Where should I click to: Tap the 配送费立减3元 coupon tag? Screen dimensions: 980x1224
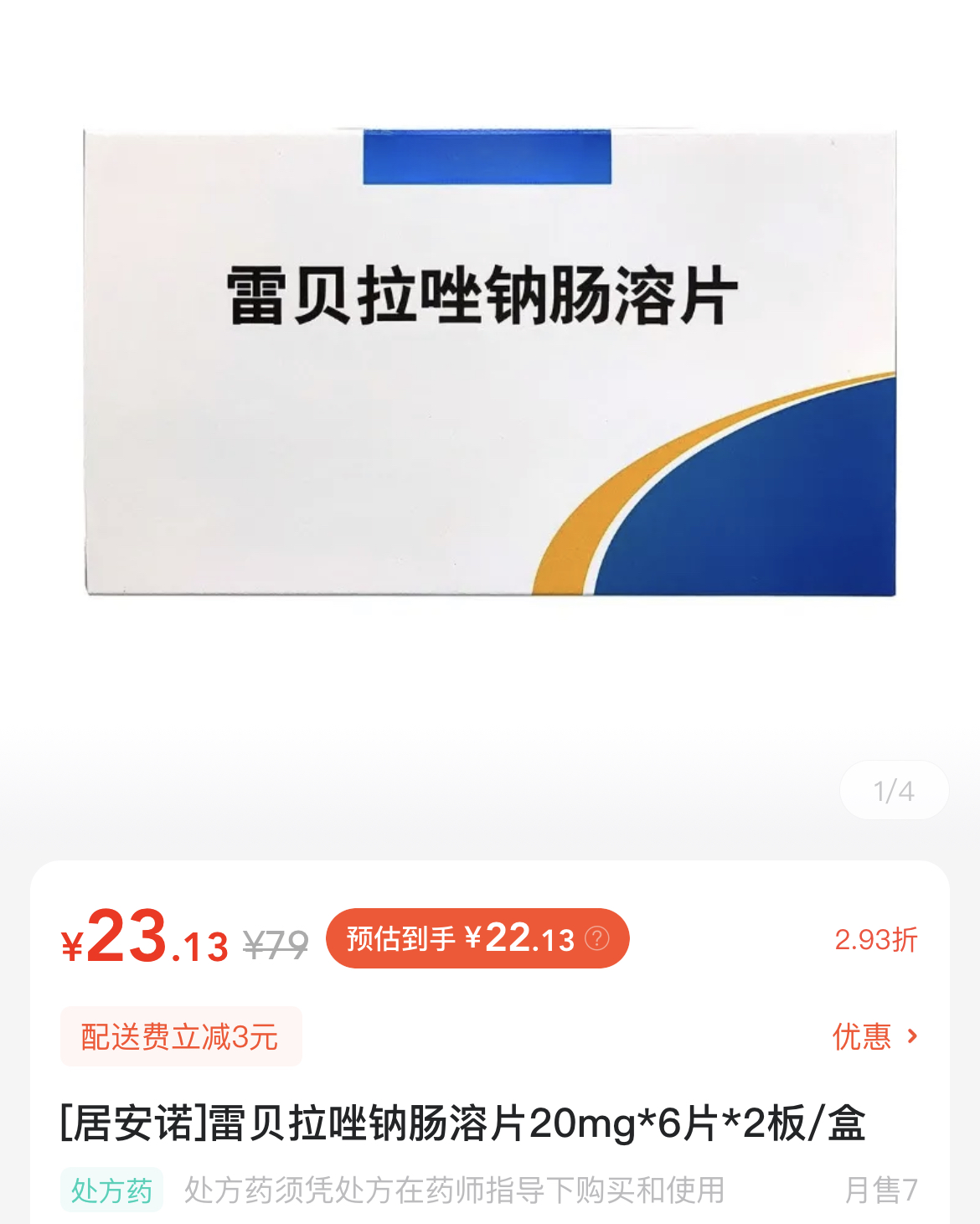[x=180, y=1036]
